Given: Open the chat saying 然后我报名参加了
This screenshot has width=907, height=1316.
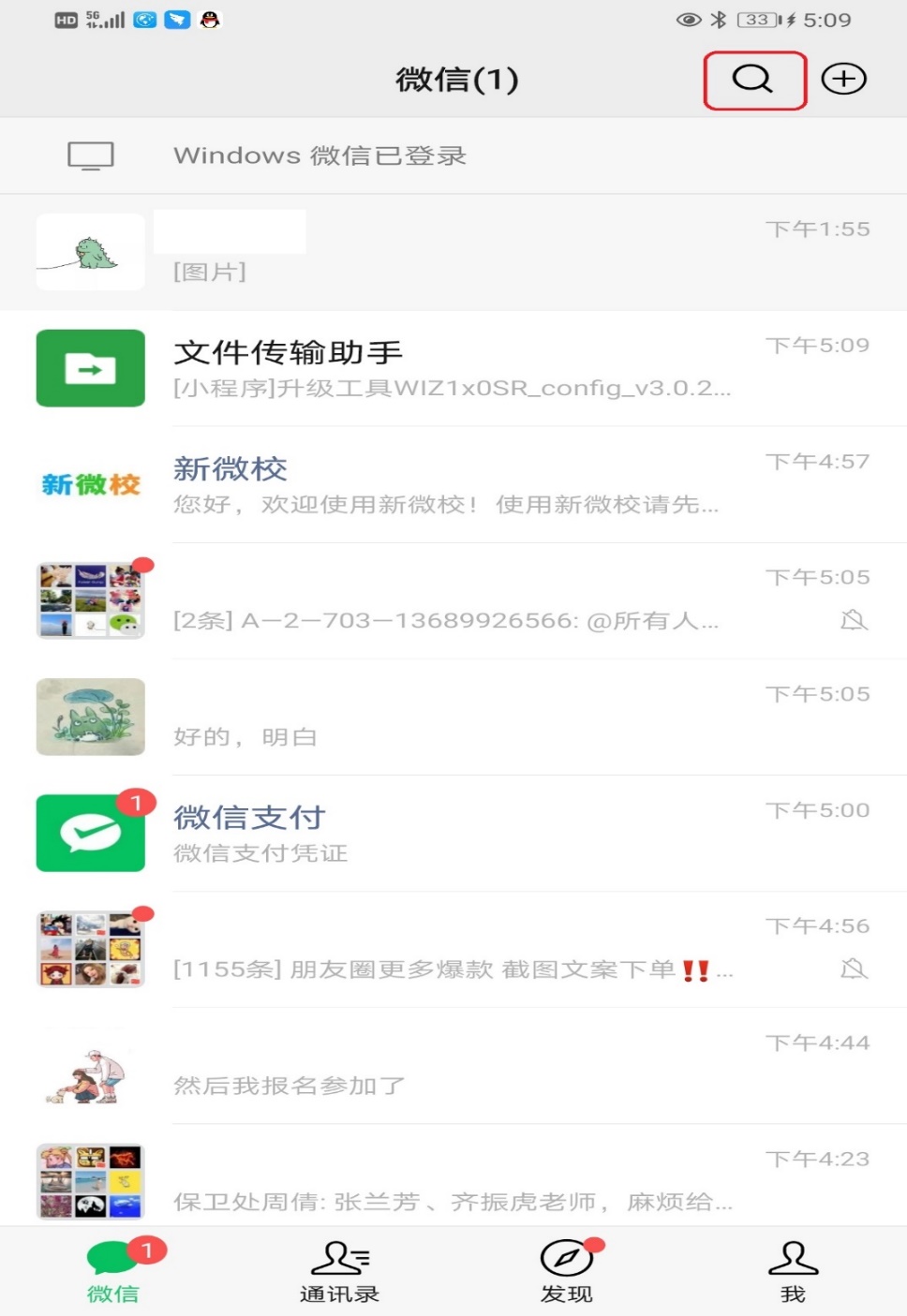Looking at the screenshot, I should (453, 1065).
